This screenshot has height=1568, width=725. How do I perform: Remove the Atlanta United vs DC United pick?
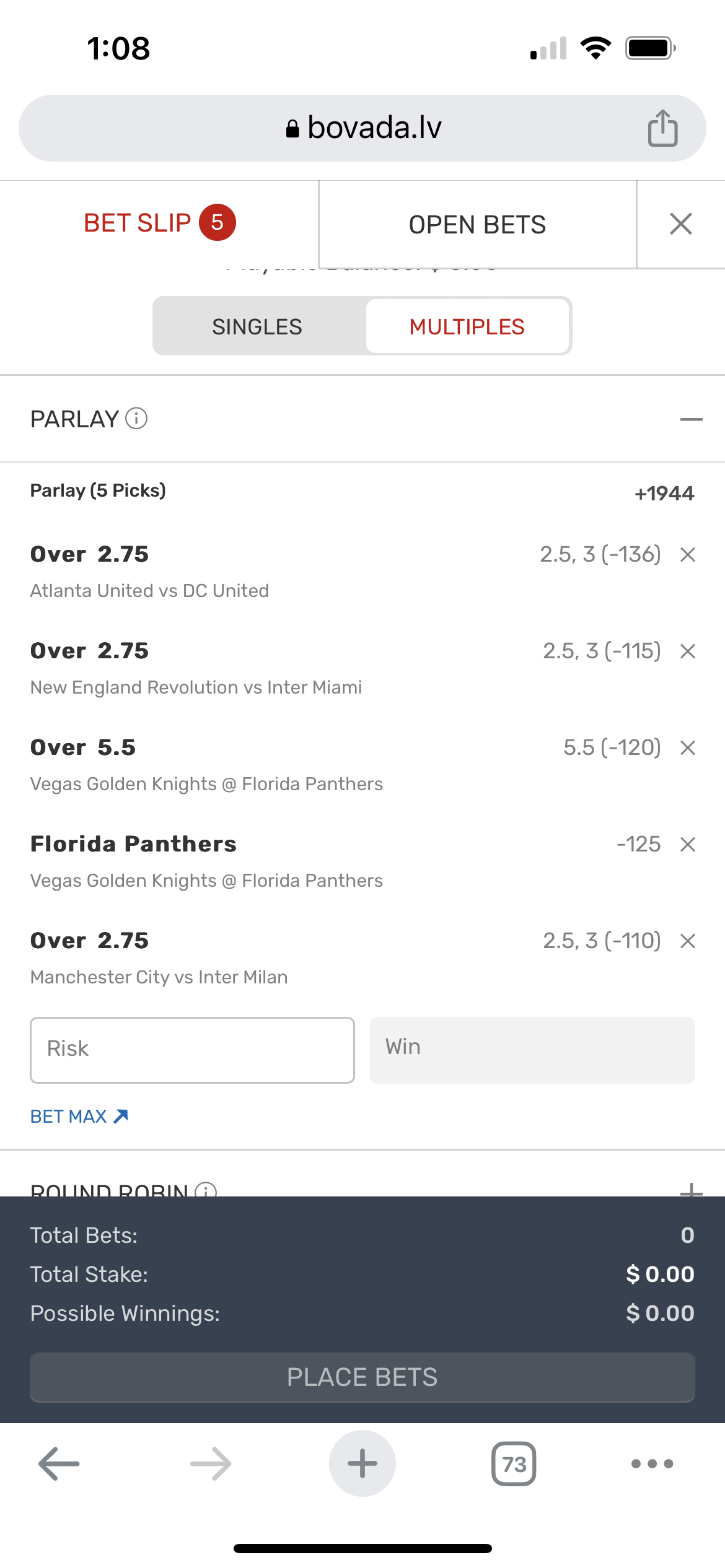coord(687,554)
